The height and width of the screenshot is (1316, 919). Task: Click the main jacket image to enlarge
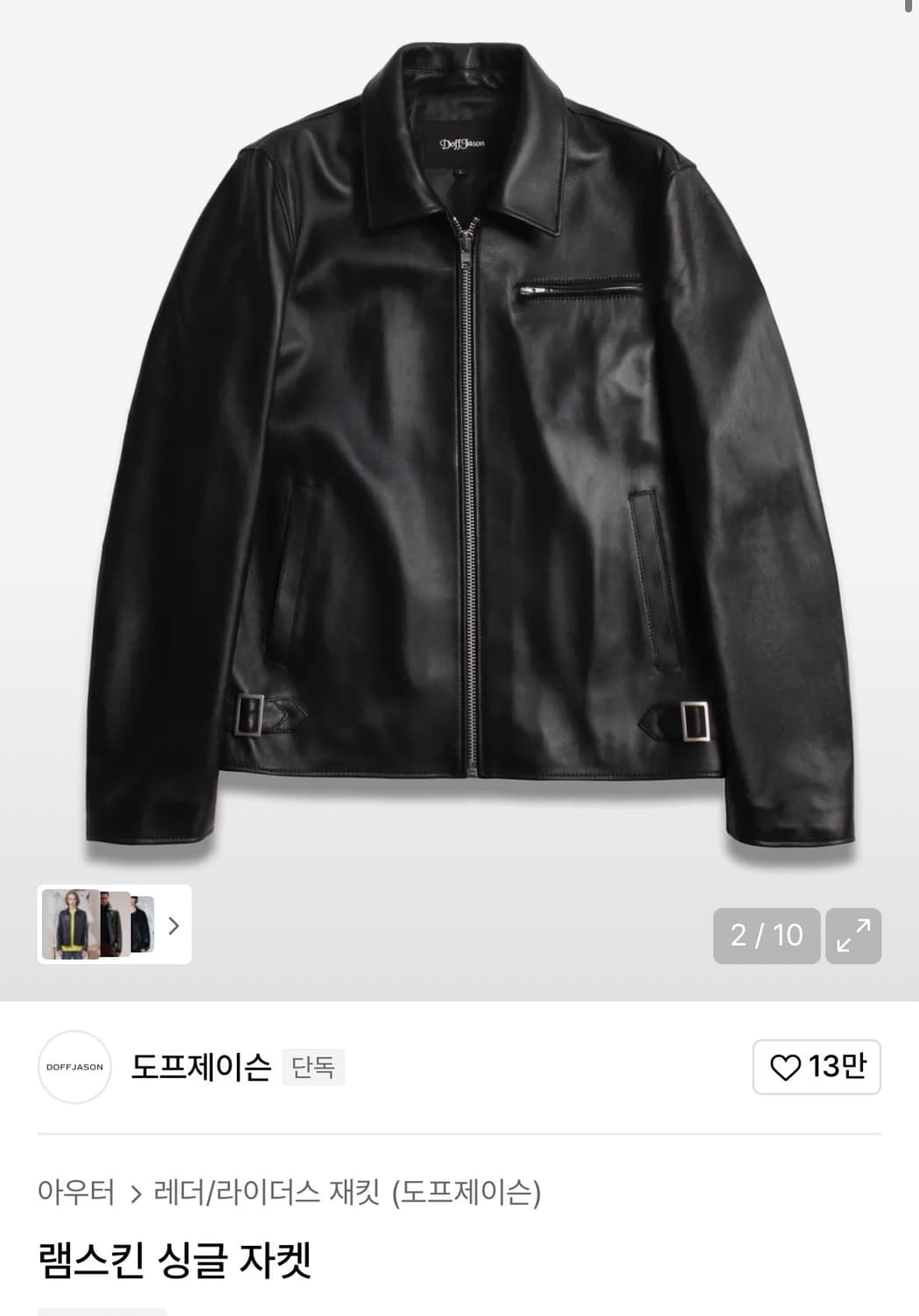[x=459, y=456]
